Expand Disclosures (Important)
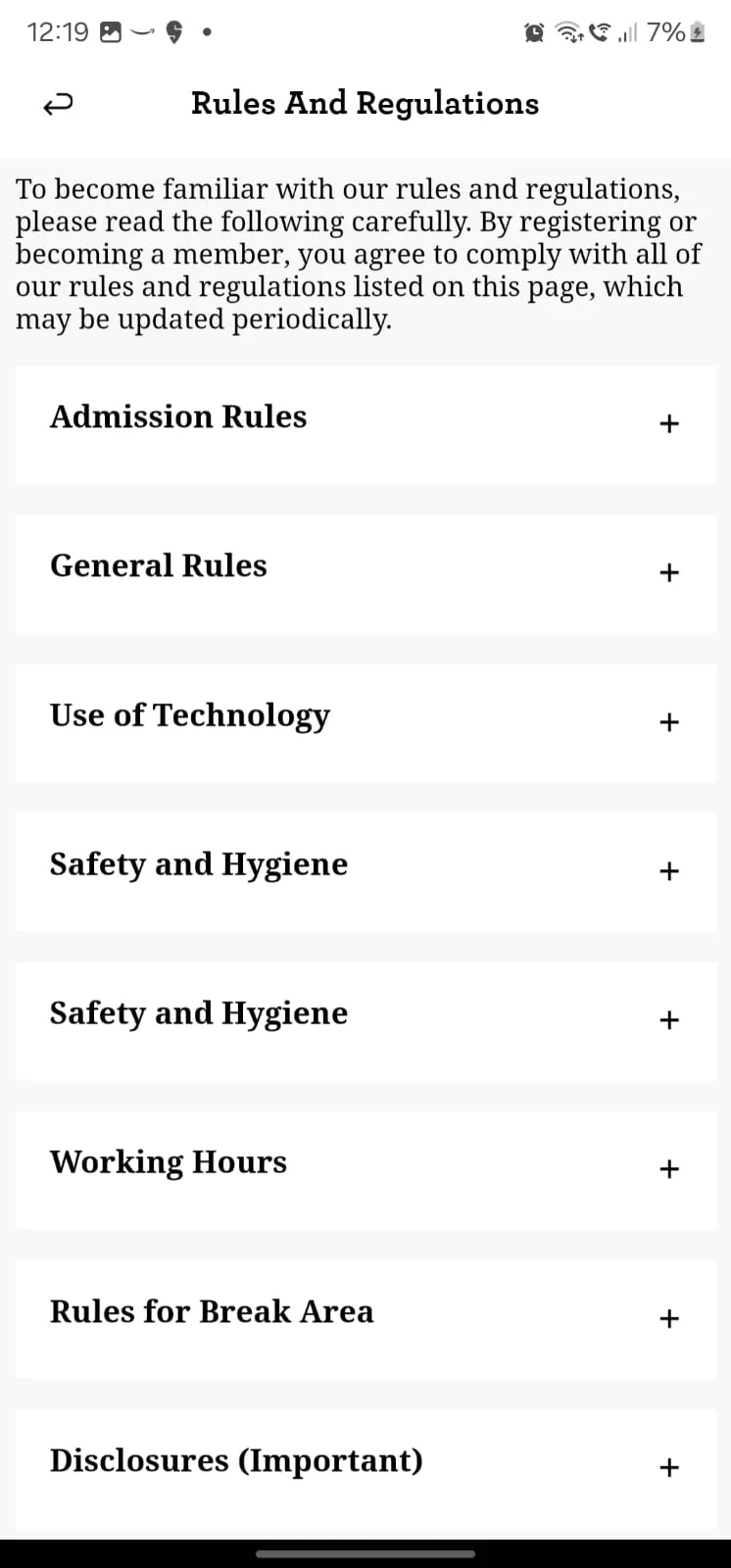The width and height of the screenshot is (731, 1568). coord(365,1468)
